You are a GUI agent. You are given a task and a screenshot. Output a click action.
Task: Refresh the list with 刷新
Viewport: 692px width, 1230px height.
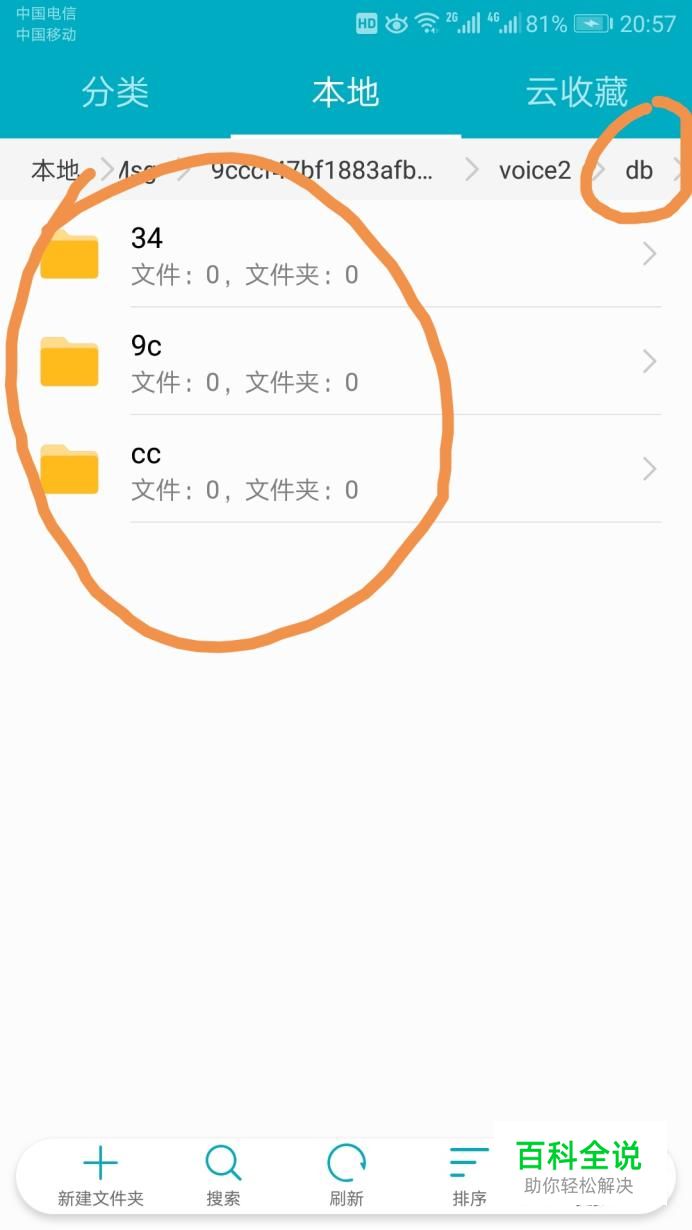pyautogui.click(x=346, y=1177)
